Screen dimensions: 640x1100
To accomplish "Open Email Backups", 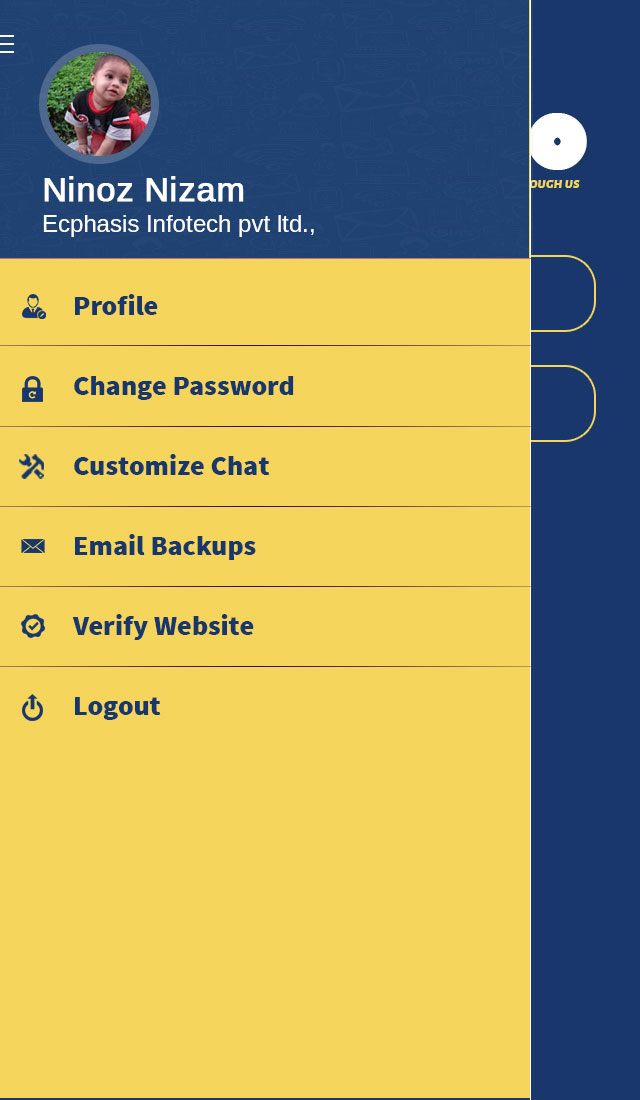I will 265,546.
